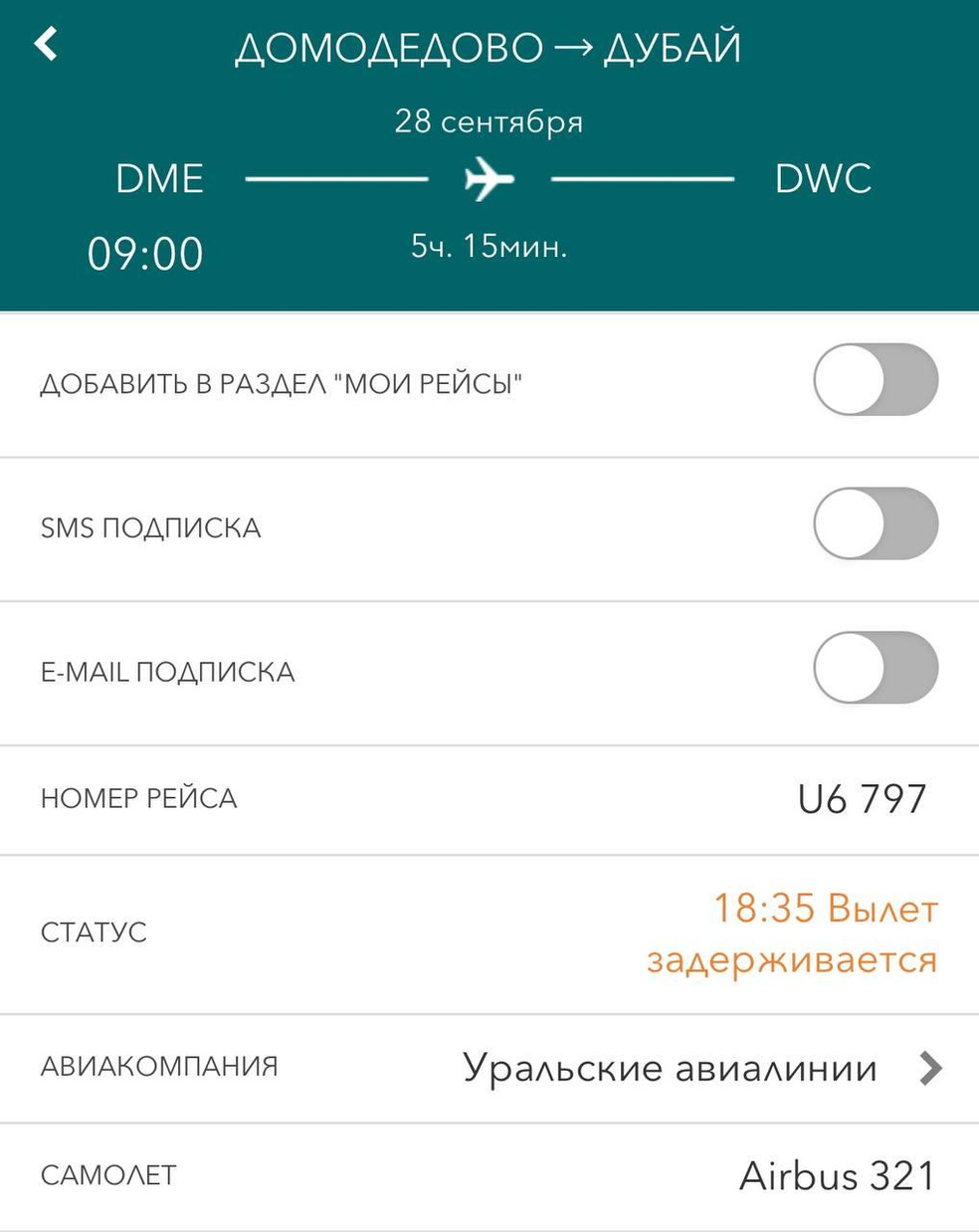Enable the "Мои рейсы" toggle

tap(876, 380)
